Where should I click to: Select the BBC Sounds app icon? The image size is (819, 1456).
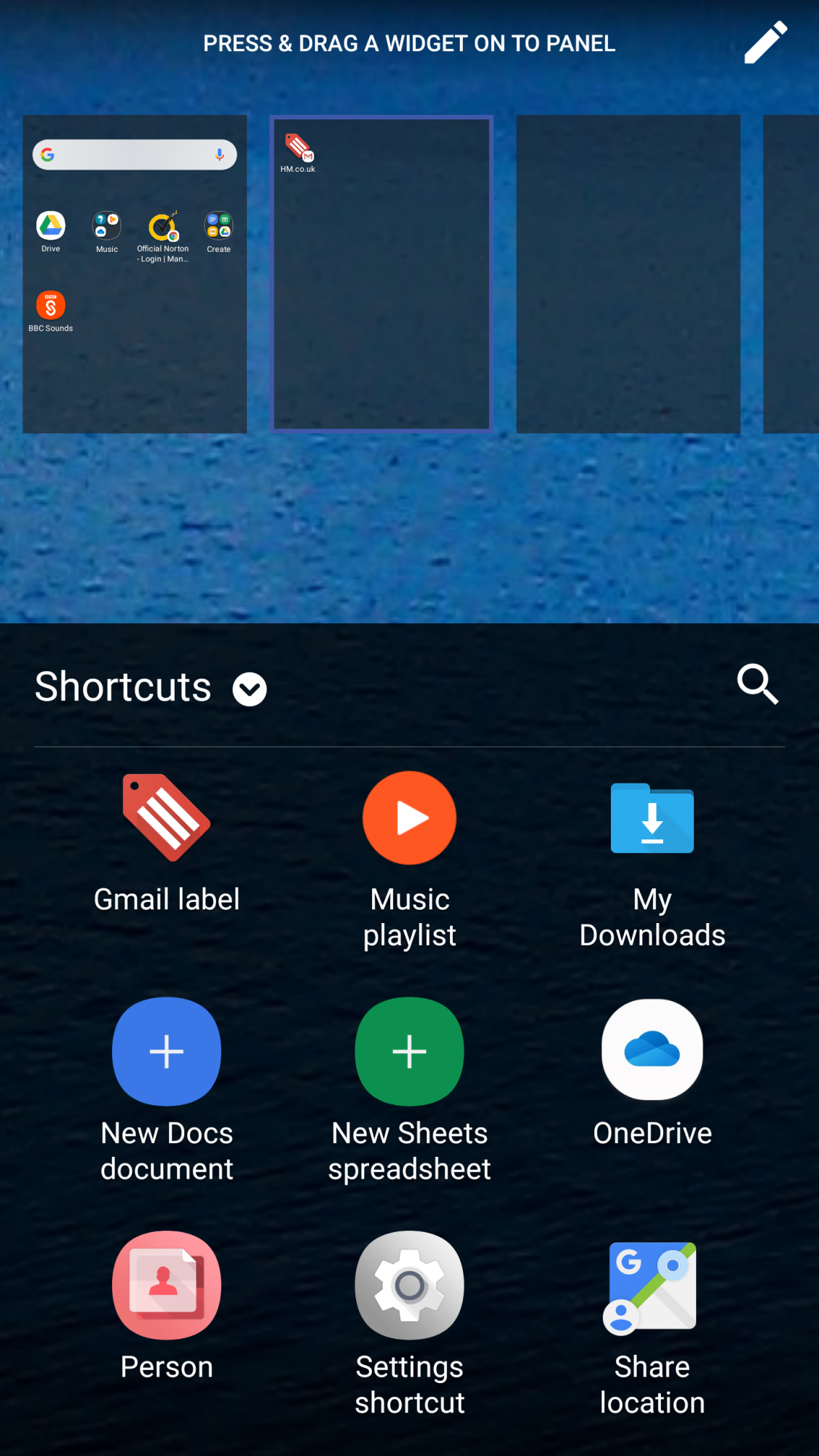[50, 306]
